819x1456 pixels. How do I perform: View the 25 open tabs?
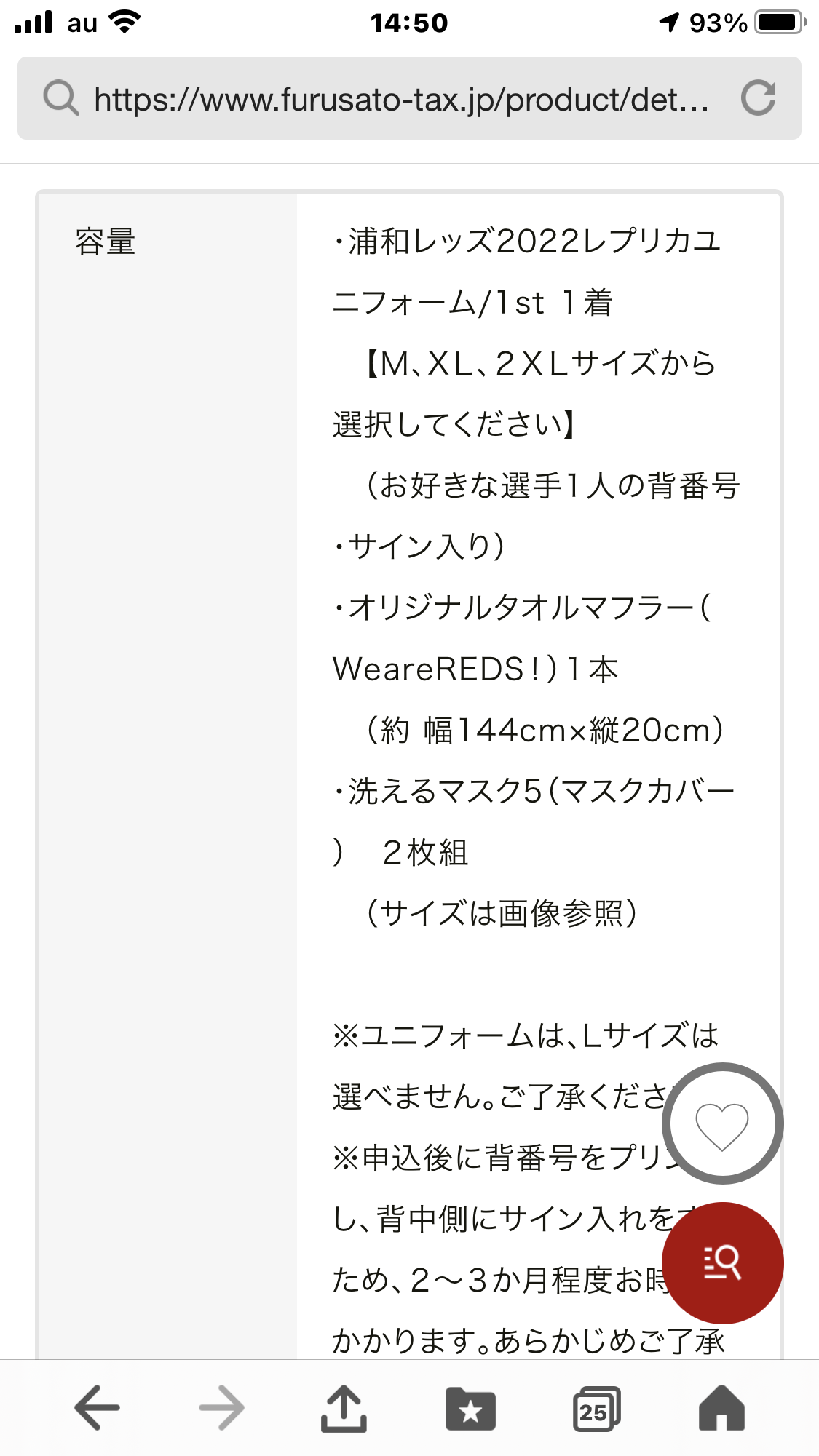[596, 1409]
